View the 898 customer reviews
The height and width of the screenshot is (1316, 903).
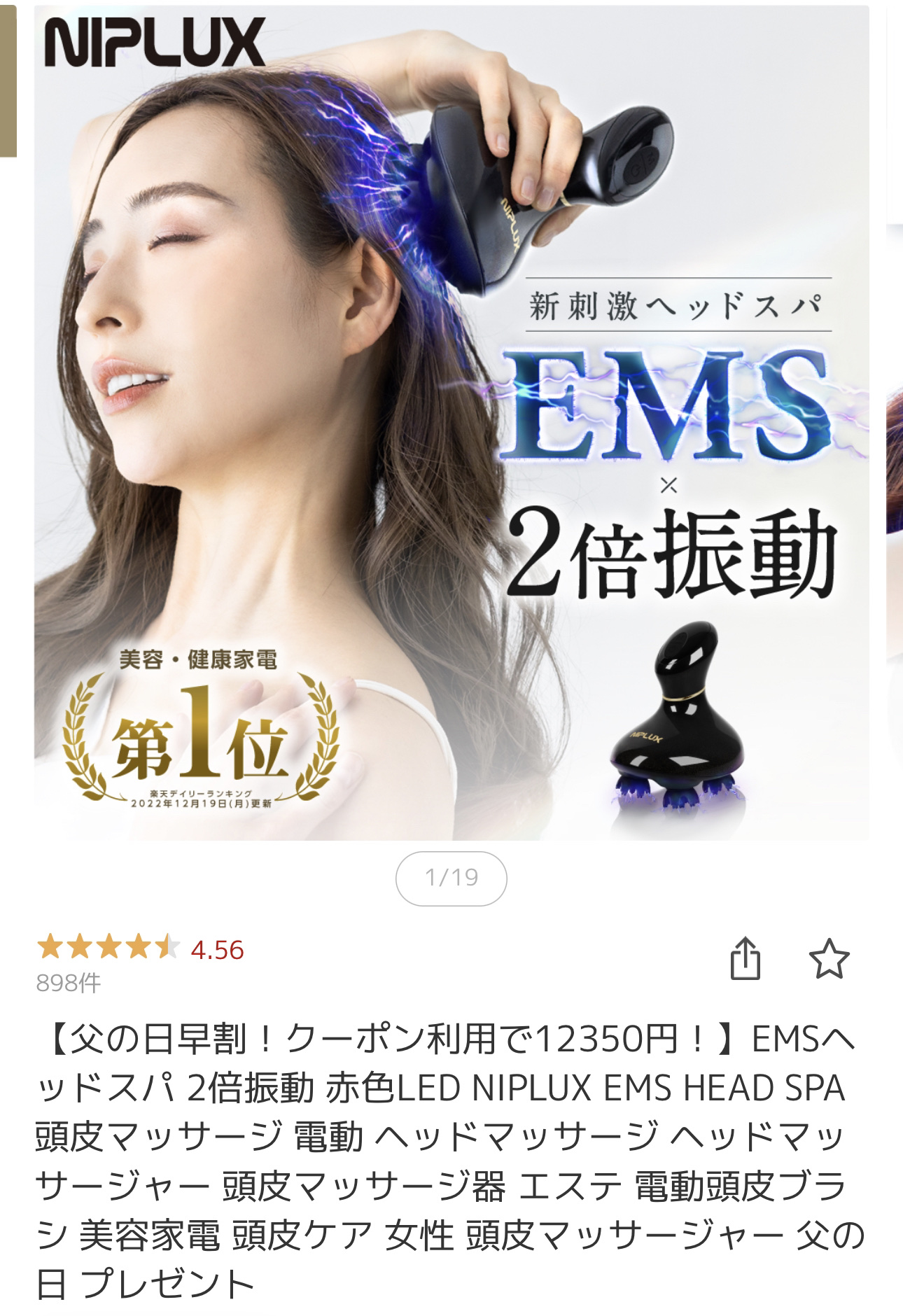pyautogui.click(x=69, y=983)
